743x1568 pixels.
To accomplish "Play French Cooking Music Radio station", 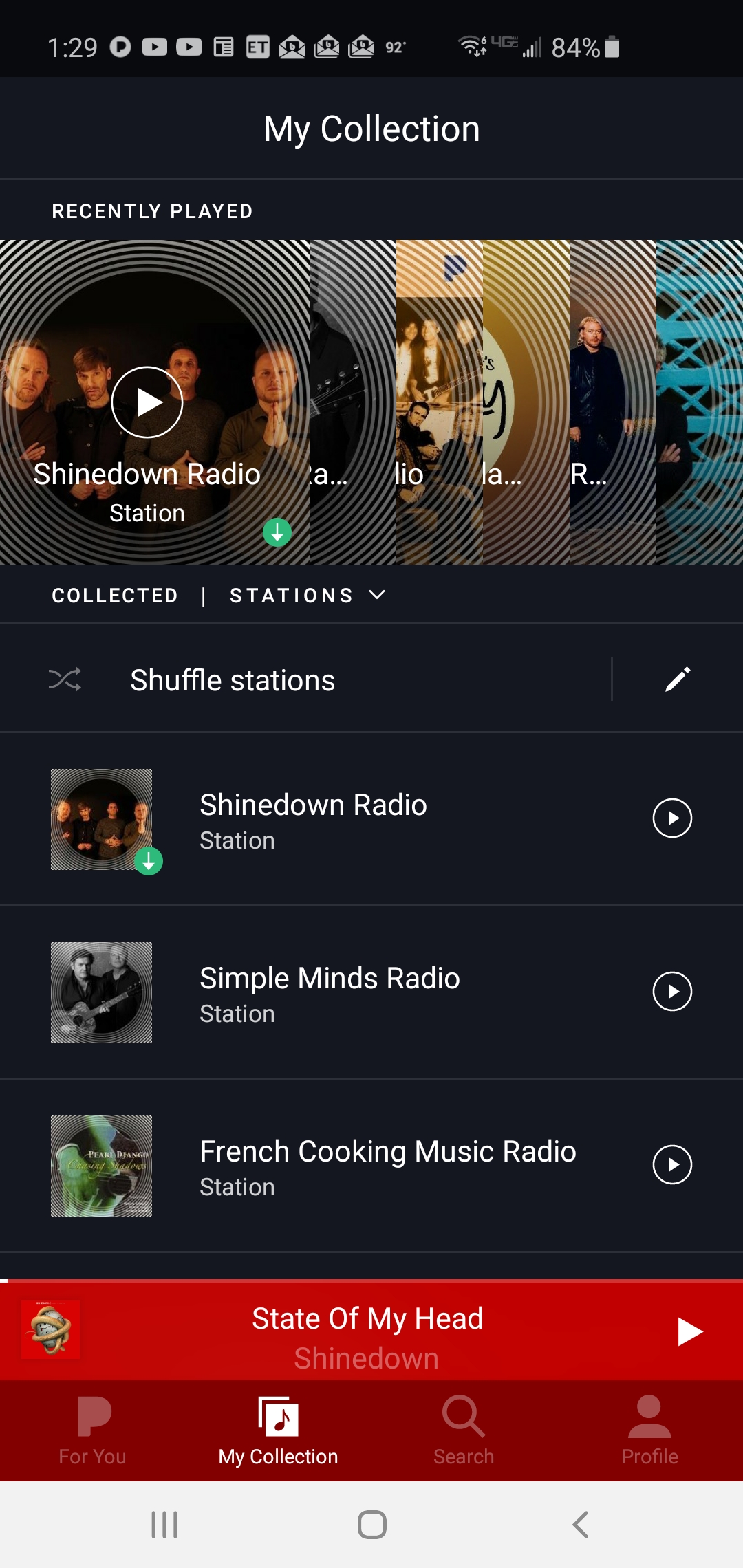I will tap(671, 1164).
